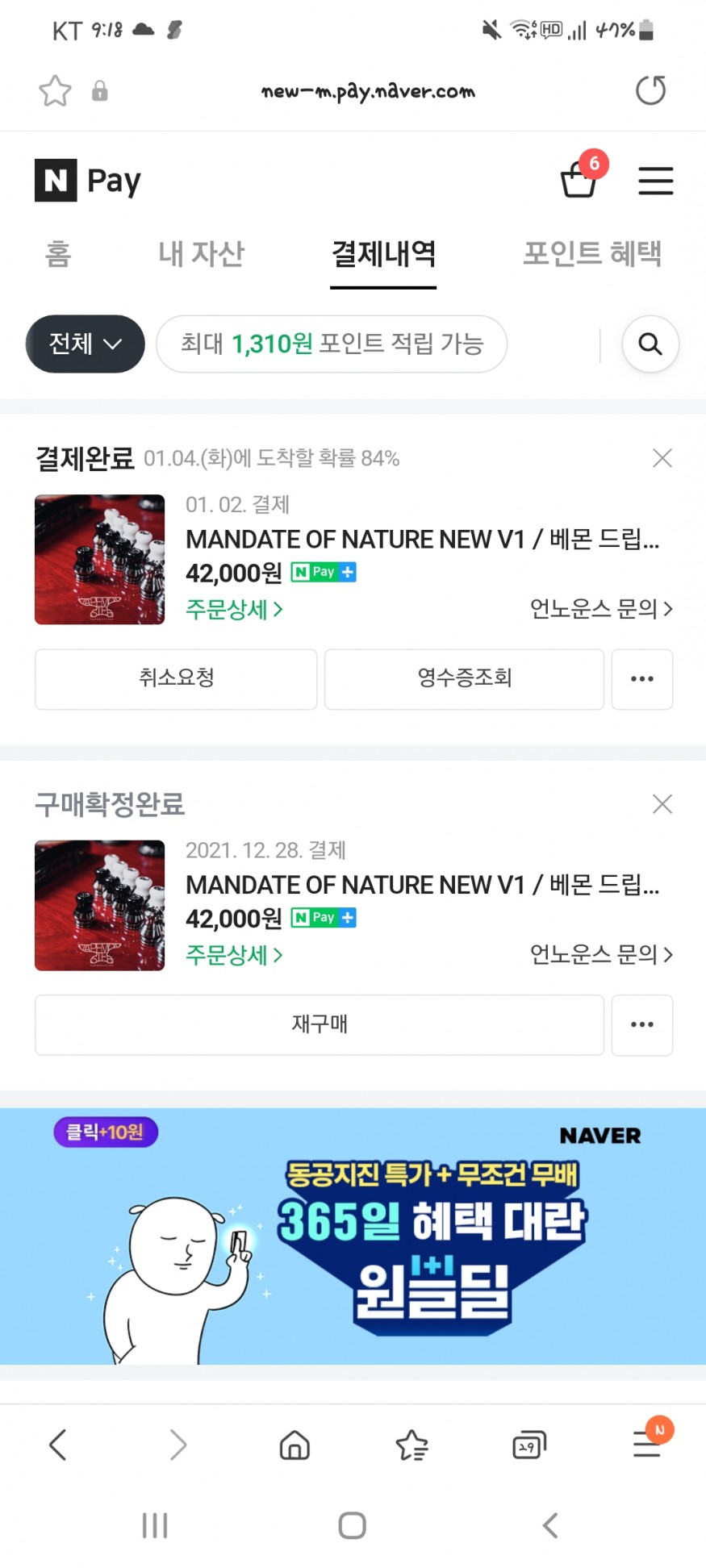Open the shopping cart icon
The height and width of the screenshot is (1568, 706).
(579, 178)
